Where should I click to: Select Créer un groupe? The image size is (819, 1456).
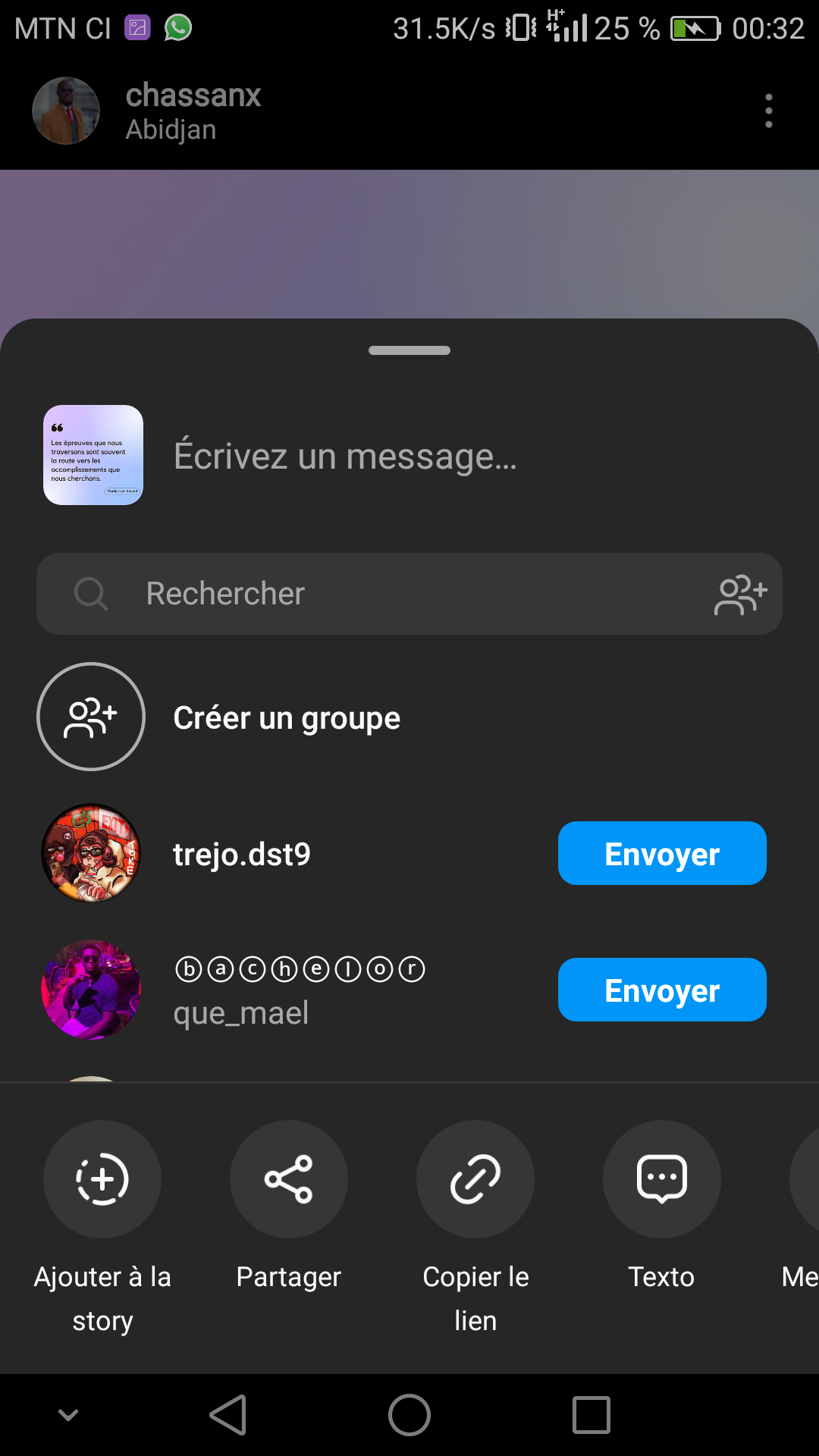pos(287,717)
